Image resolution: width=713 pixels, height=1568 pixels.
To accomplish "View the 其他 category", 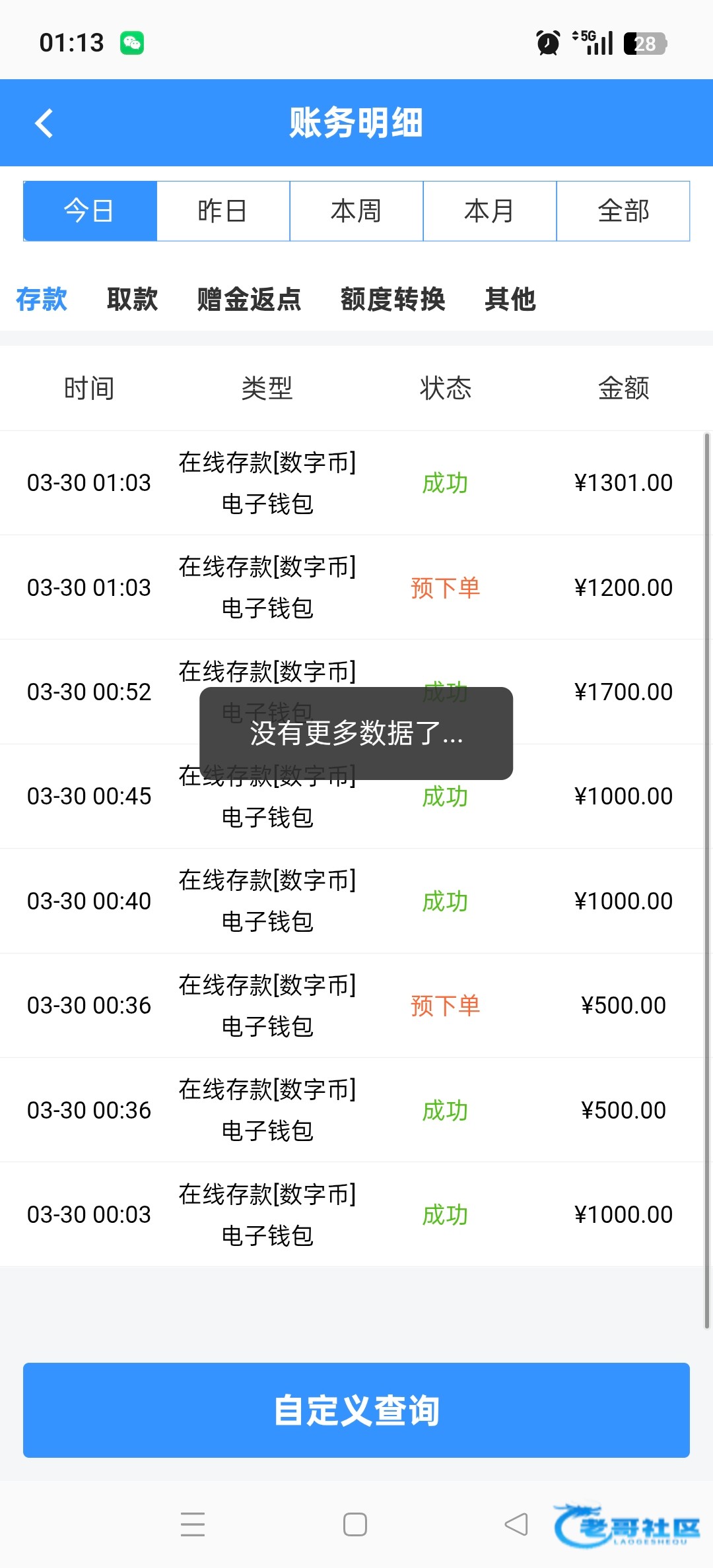I will point(510,299).
